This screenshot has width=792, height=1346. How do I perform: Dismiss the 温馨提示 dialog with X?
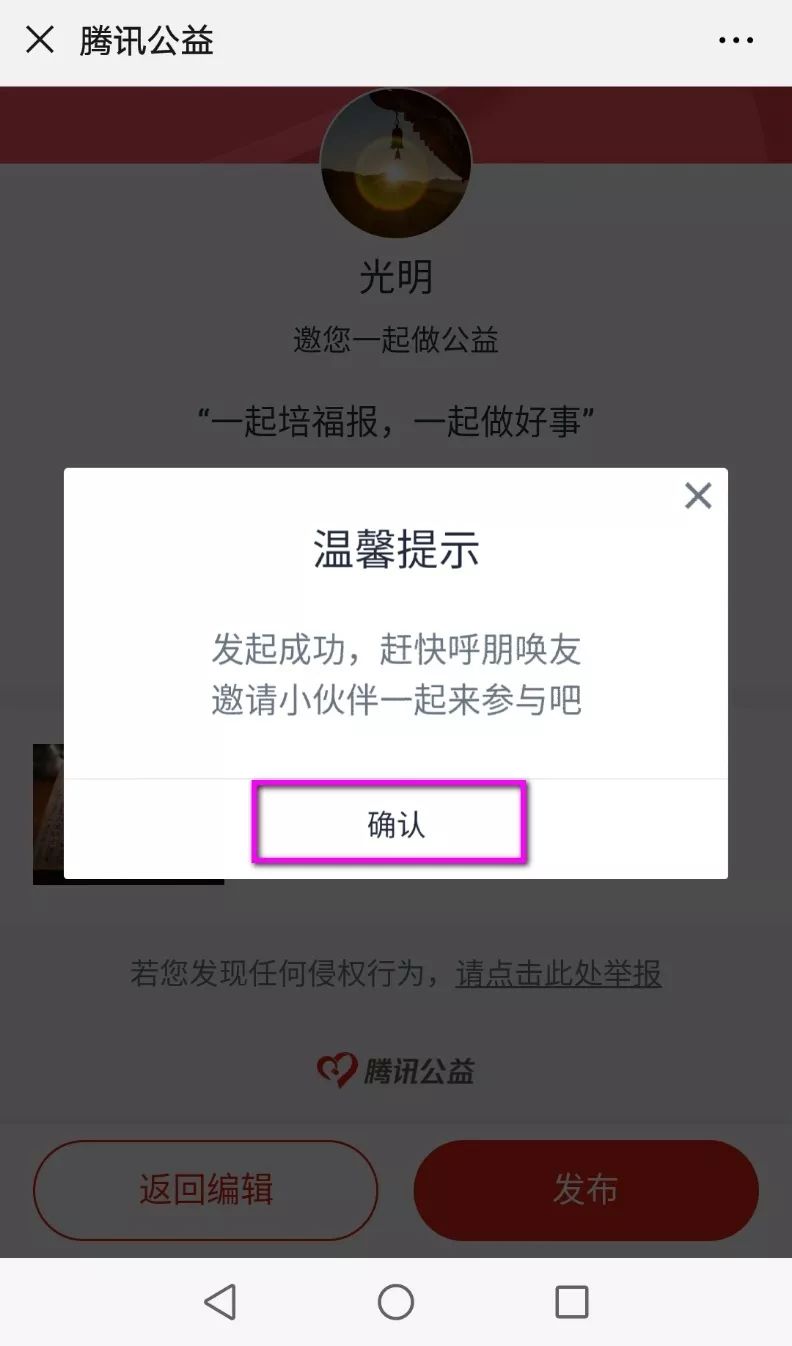click(697, 496)
